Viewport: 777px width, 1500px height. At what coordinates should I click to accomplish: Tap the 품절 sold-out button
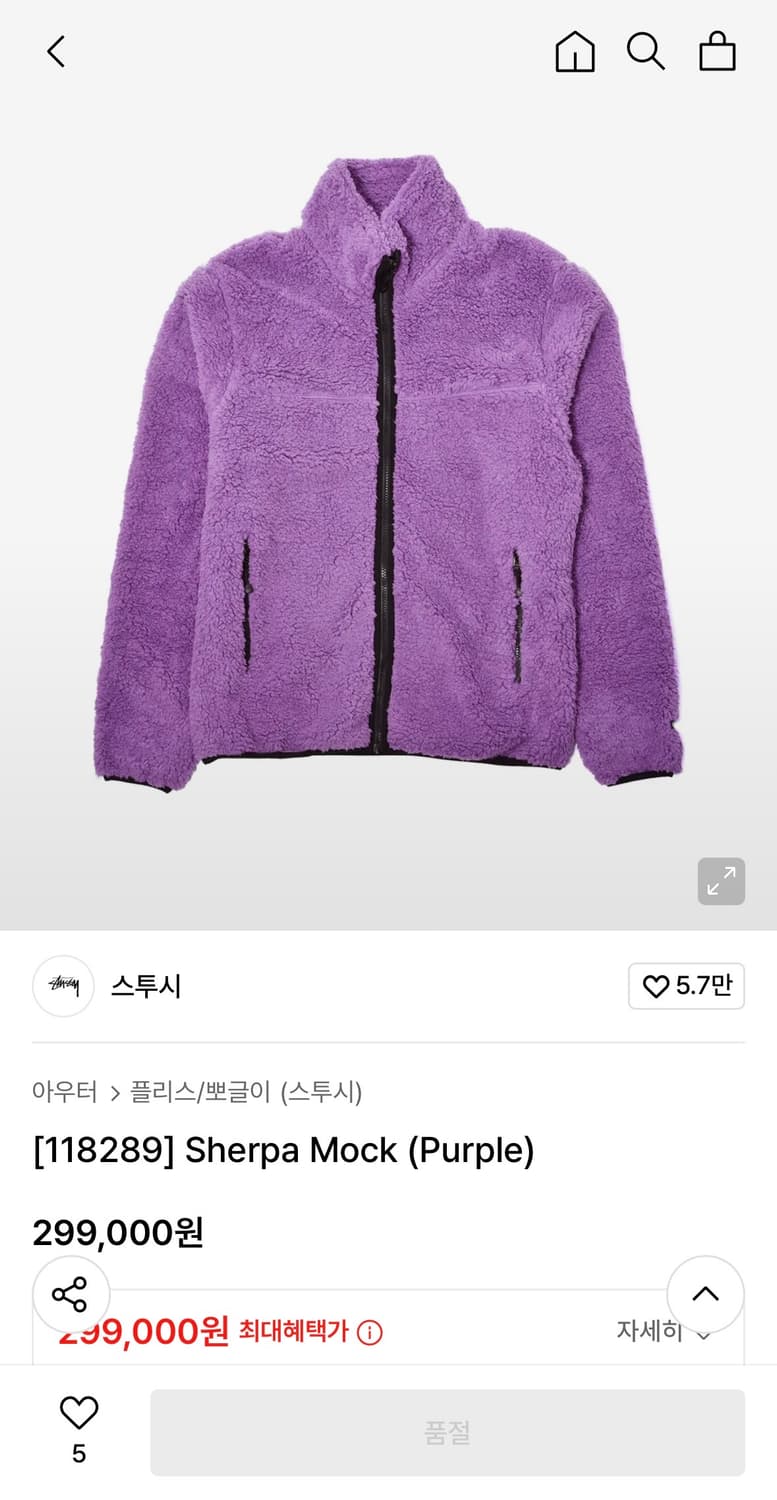447,1432
